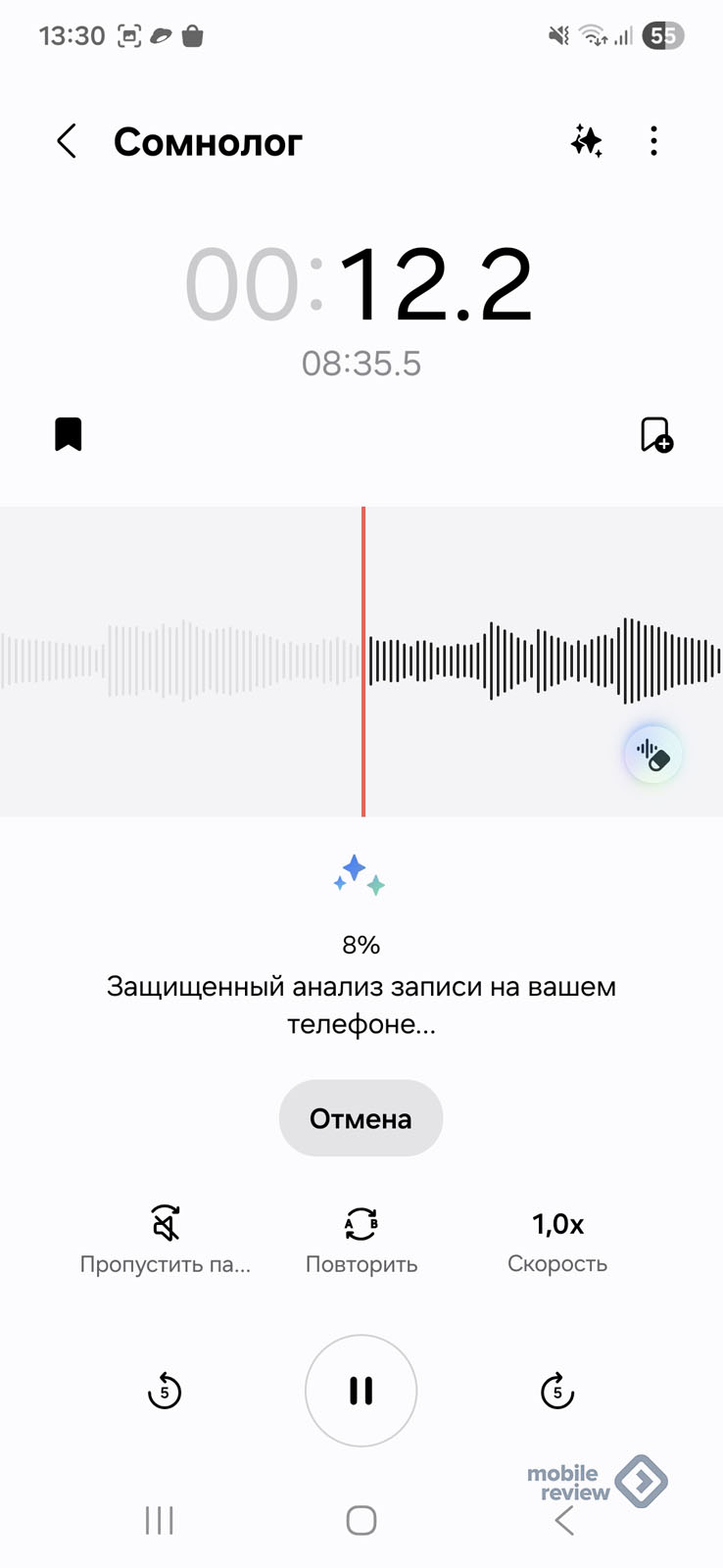Pause the recording playback
Viewport: 723px width, 1568px height.
[x=361, y=1391]
